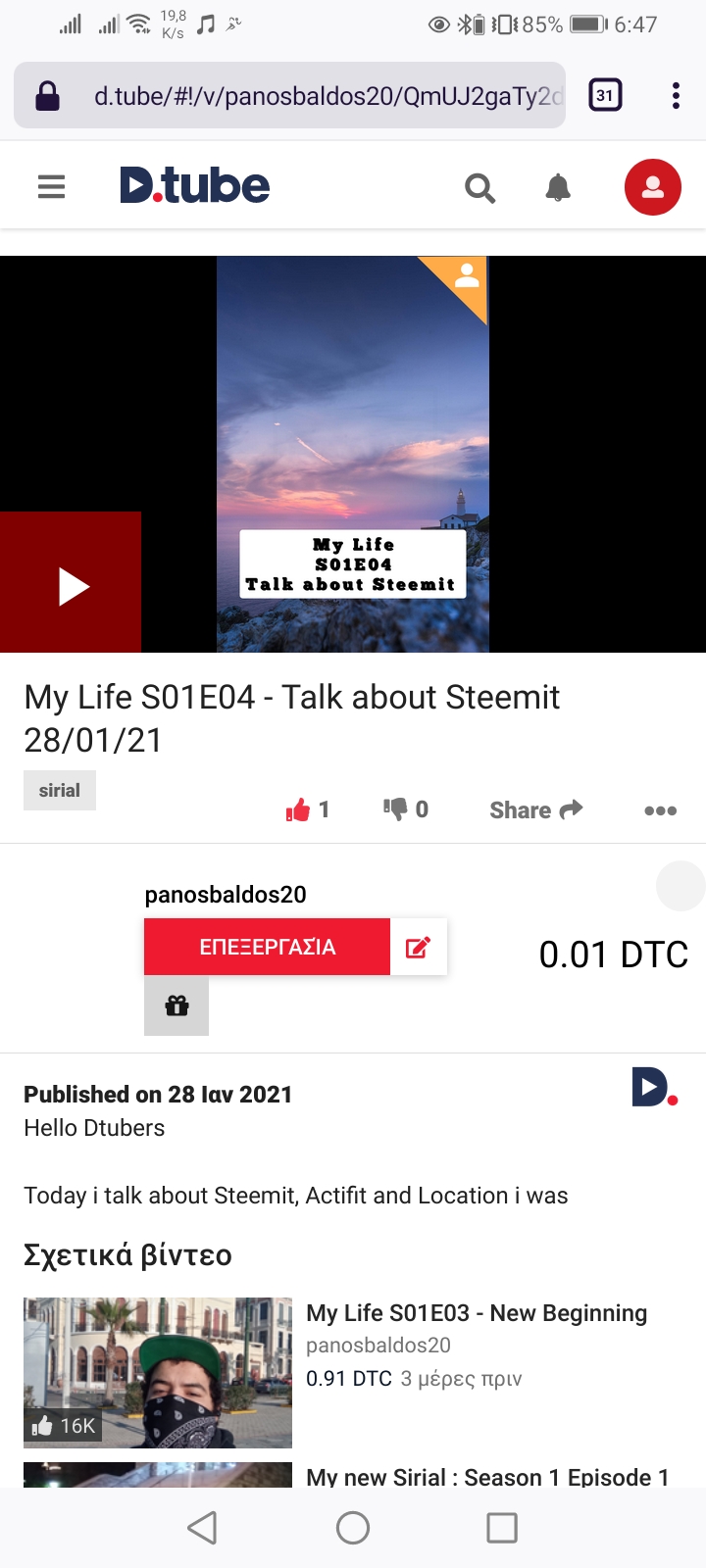Viewport: 706px width, 1568px height.
Task: Go back with system back button
Action: click(x=202, y=1527)
